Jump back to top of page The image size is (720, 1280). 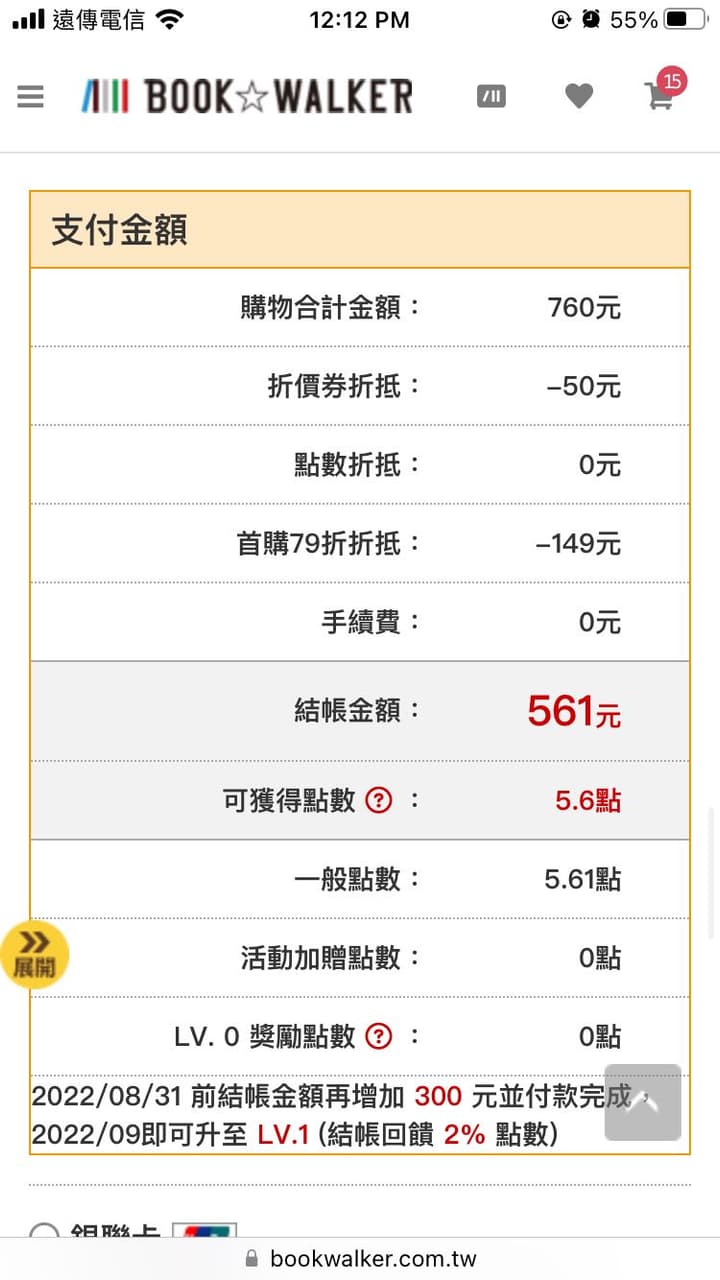642,1102
